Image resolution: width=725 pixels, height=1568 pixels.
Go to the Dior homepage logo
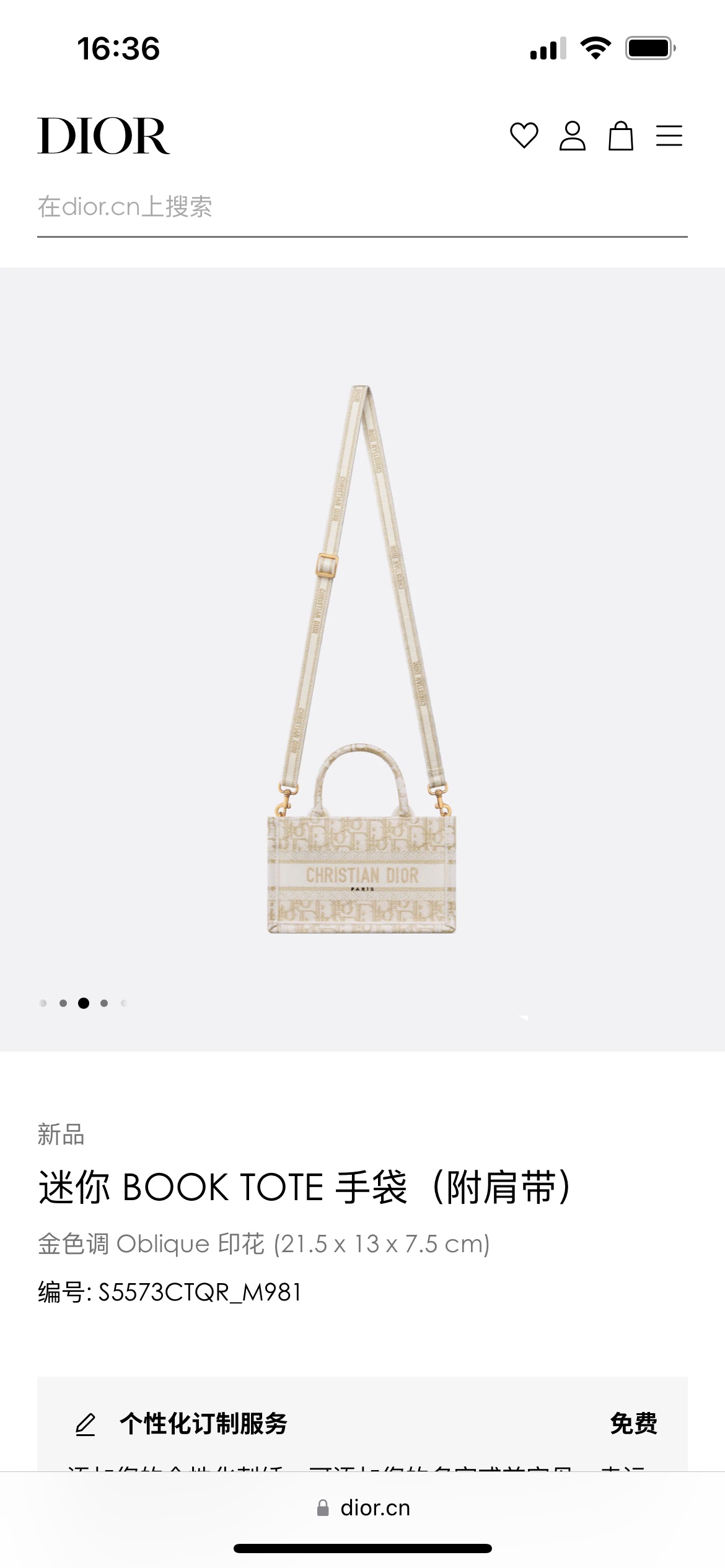[103, 136]
